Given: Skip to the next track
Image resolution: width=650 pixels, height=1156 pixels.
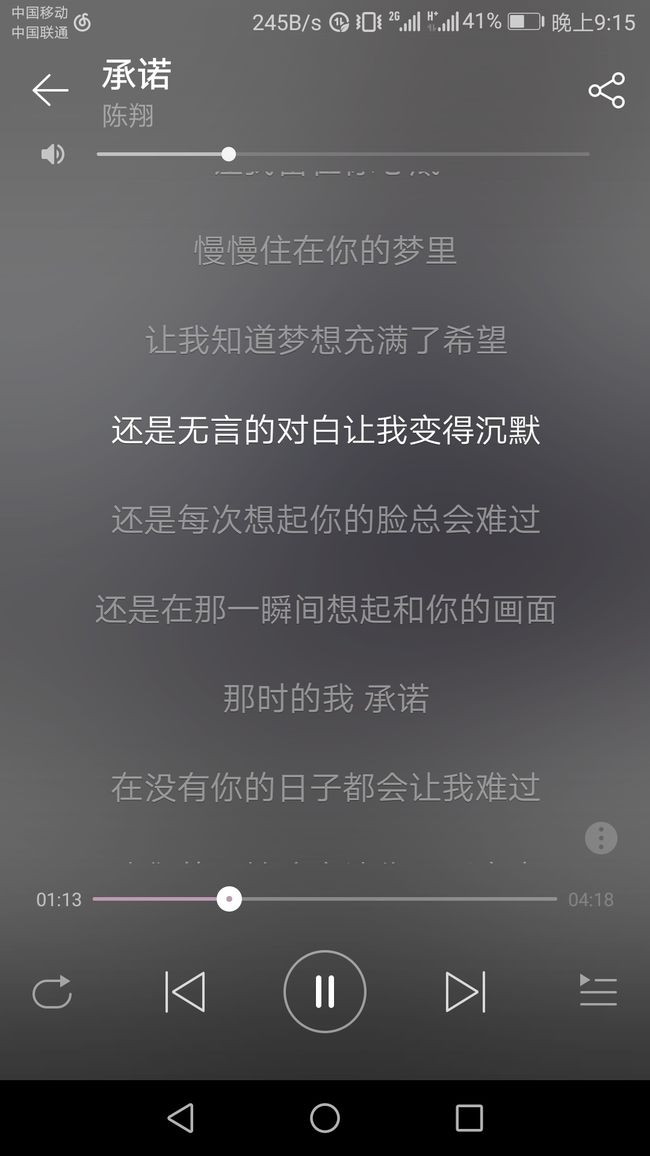Looking at the screenshot, I should click(465, 992).
